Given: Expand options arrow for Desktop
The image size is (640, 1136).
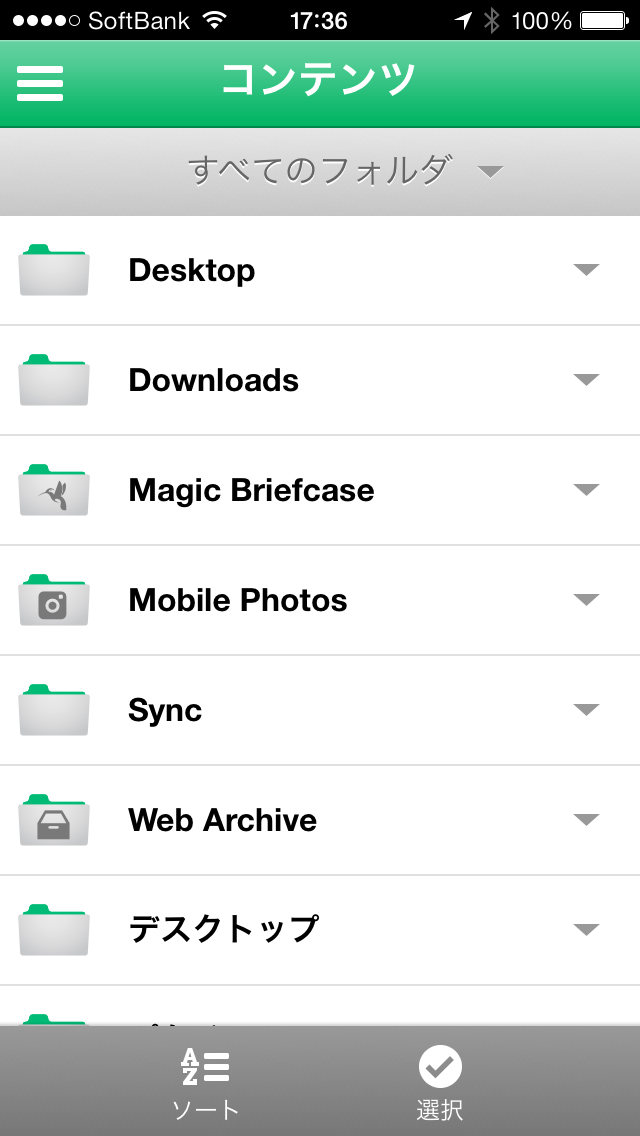Looking at the screenshot, I should pos(586,270).
